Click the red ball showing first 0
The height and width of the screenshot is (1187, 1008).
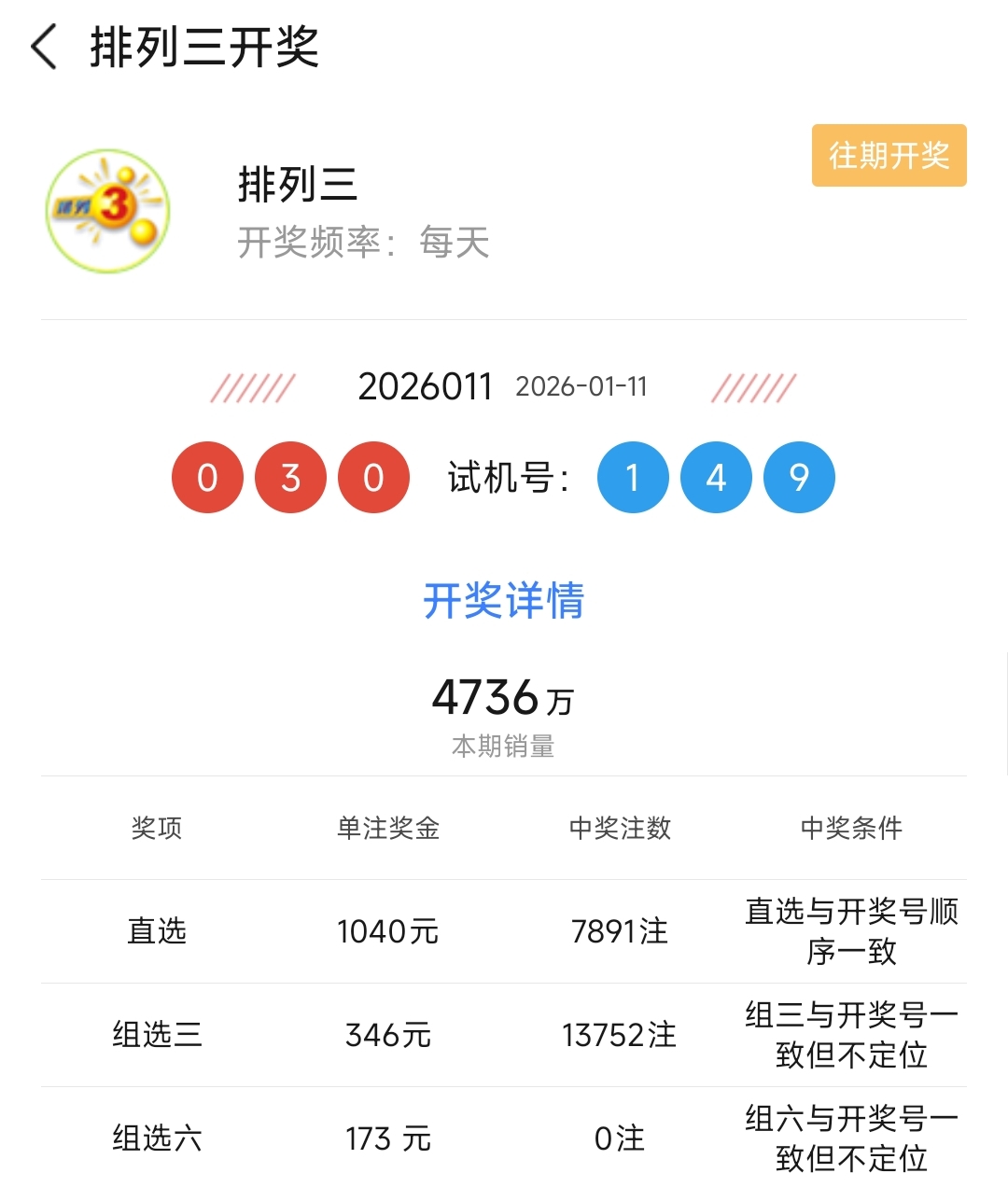207,477
